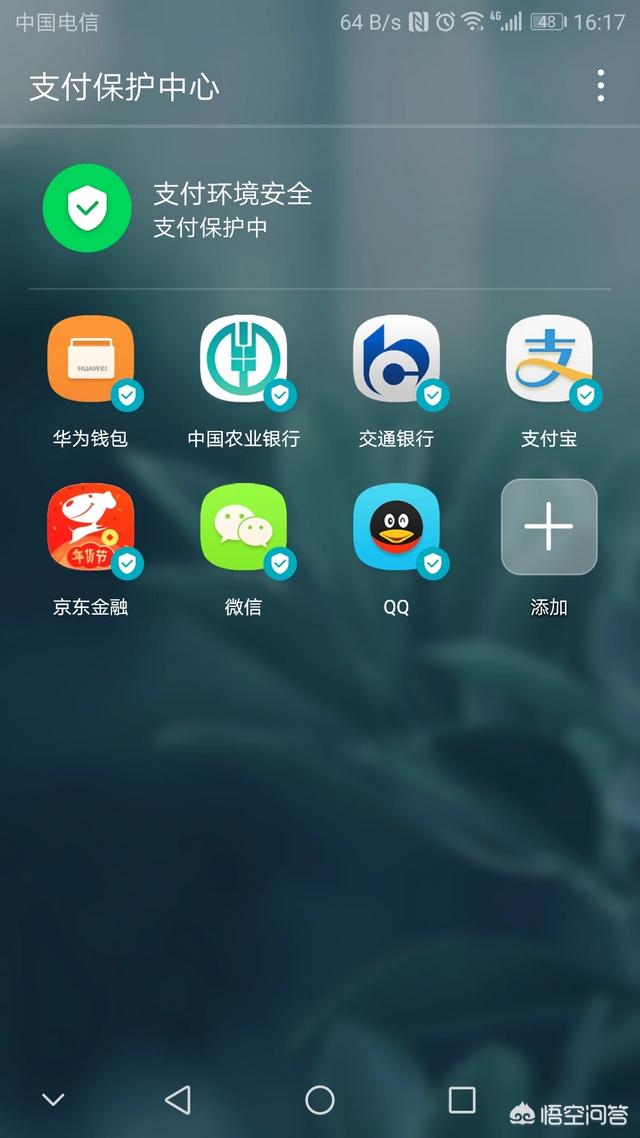
Task: Tap 添加 to add a protected app
Action: 549,527
